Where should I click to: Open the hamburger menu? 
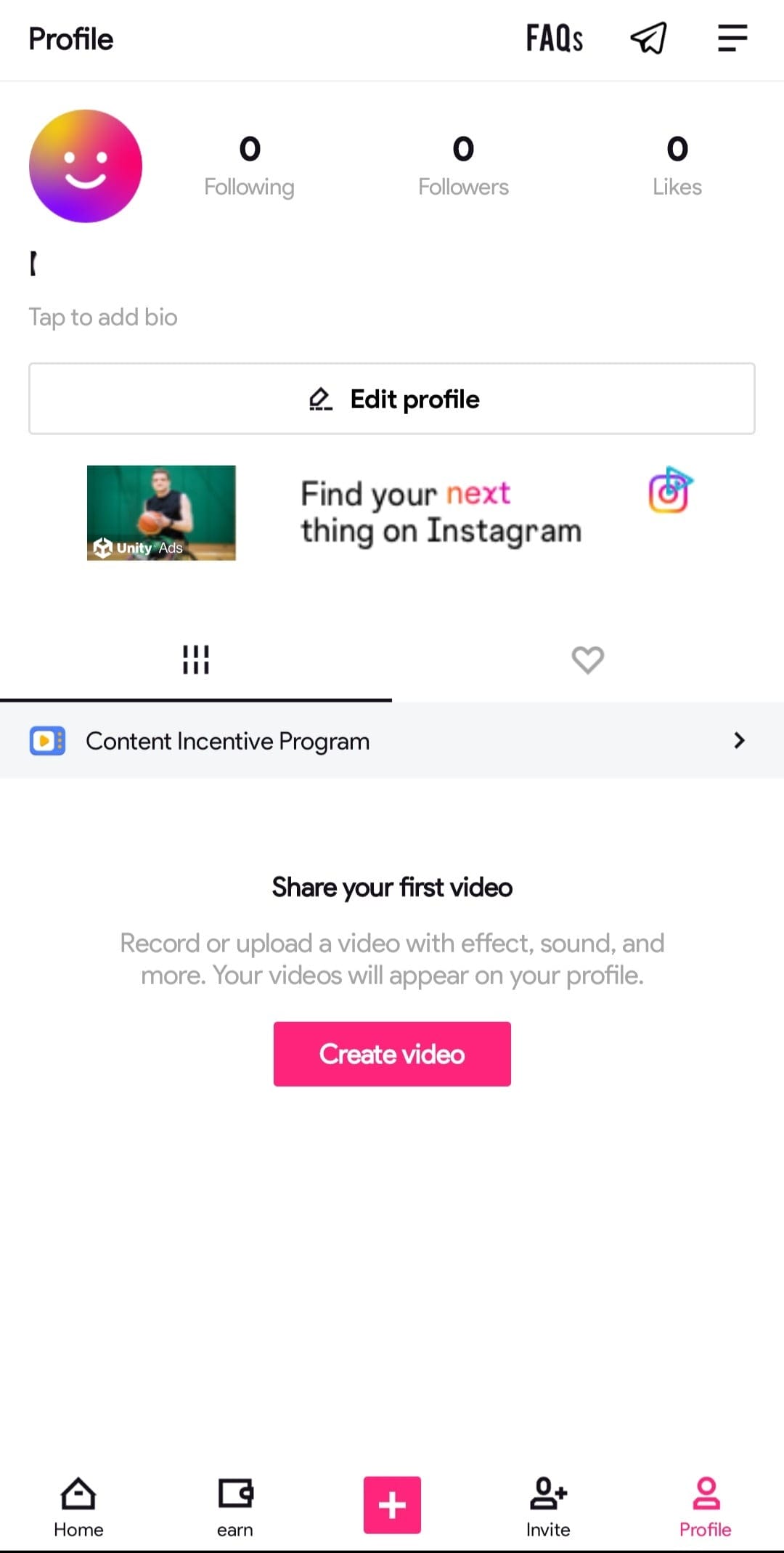click(732, 38)
